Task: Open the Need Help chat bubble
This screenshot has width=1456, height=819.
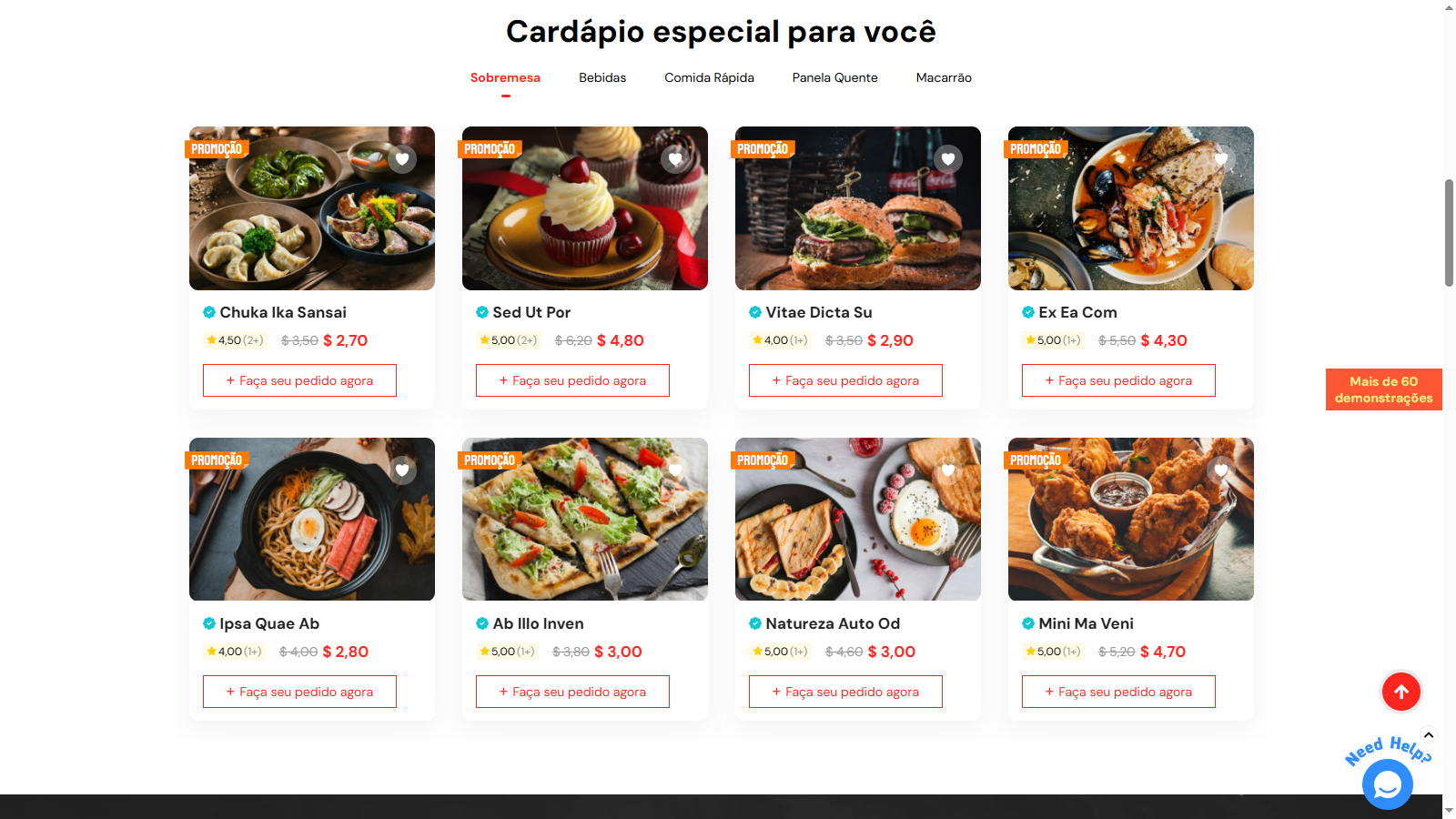Action: (x=1388, y=784)
